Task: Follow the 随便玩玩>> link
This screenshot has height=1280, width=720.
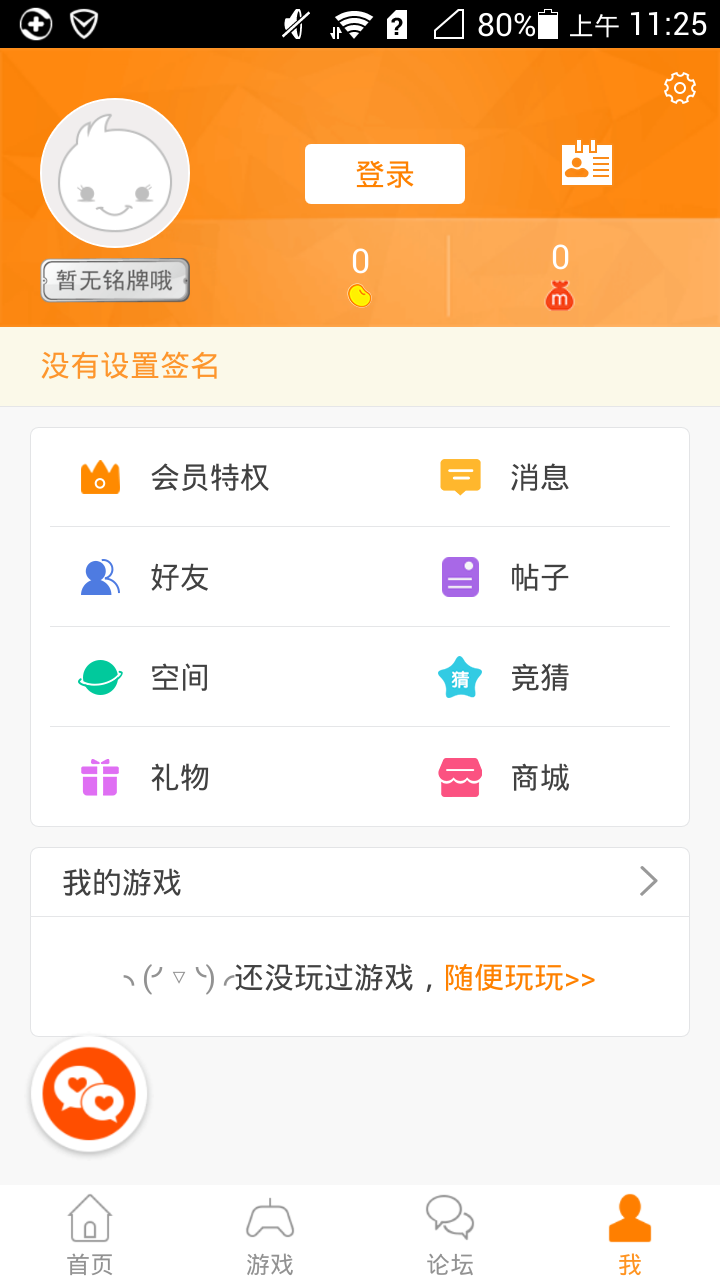Action: point(519,978)
